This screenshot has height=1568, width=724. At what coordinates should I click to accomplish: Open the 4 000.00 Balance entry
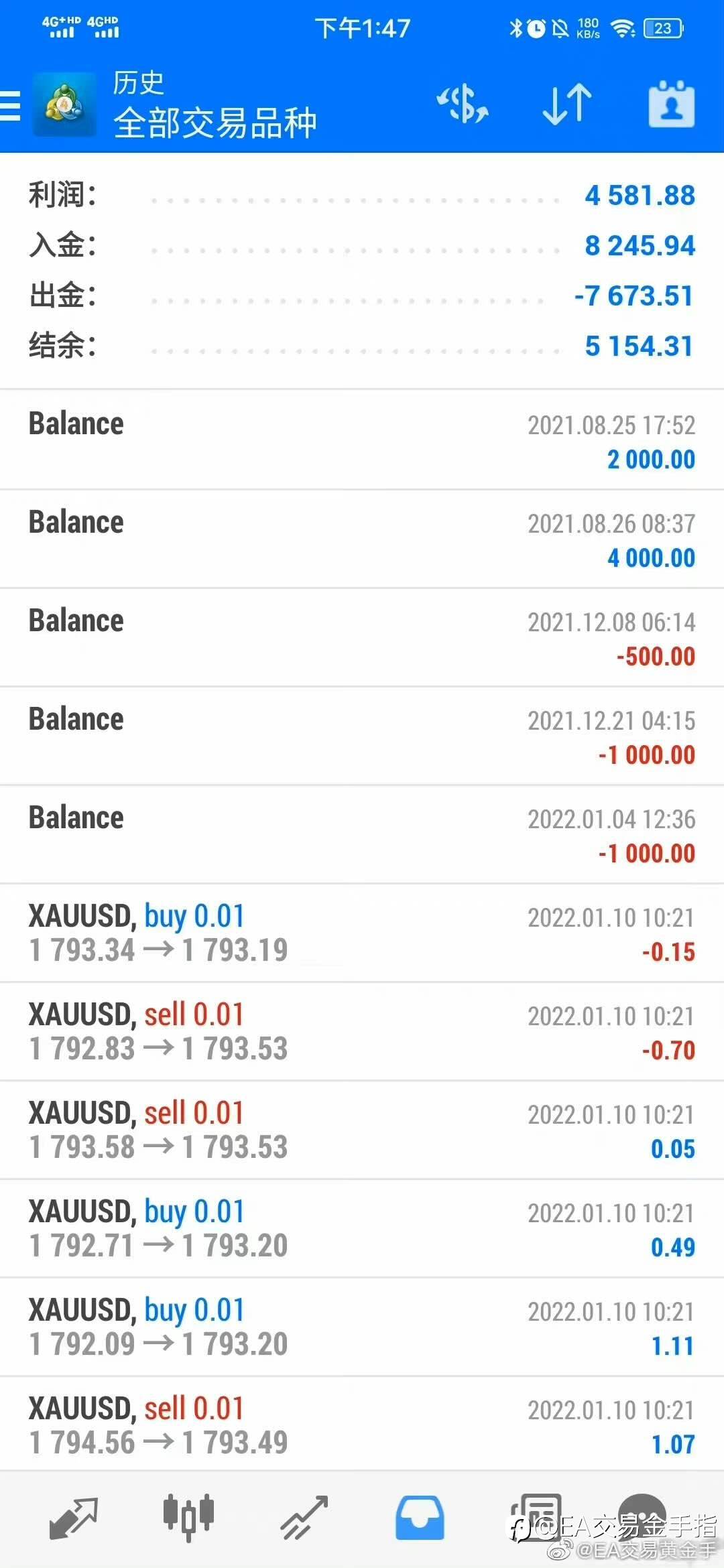[x=362, y=539]
